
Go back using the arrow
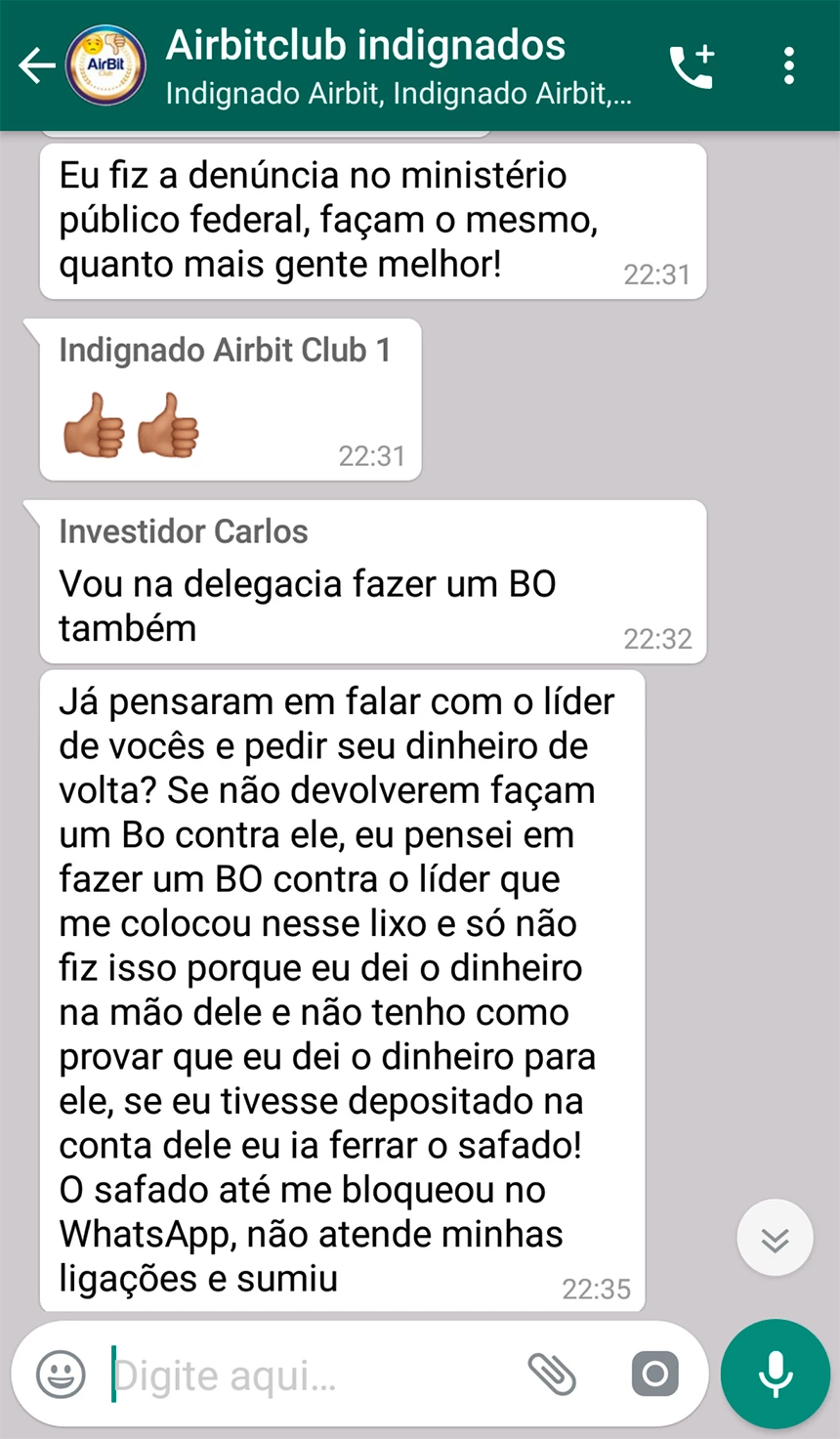pyautogui.click(x=36, y=66)
